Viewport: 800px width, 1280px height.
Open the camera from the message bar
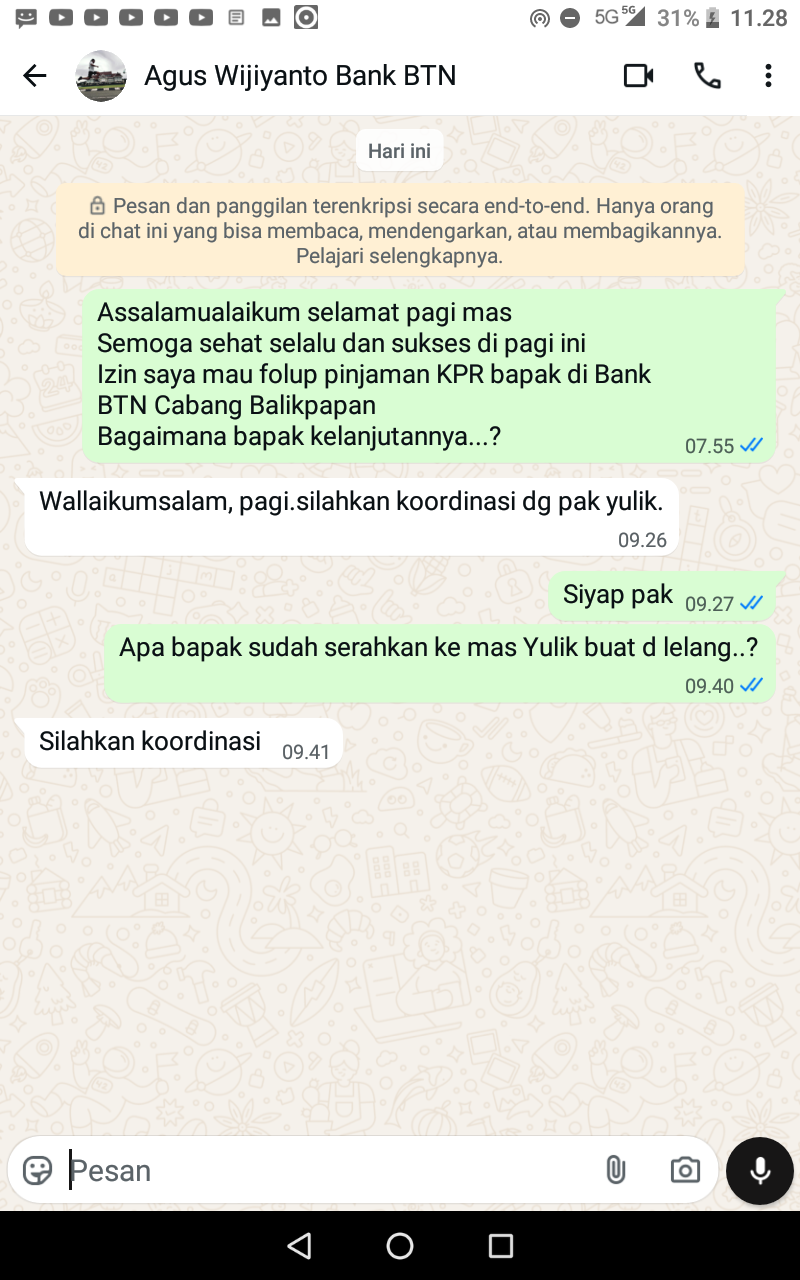(685, 1170)
